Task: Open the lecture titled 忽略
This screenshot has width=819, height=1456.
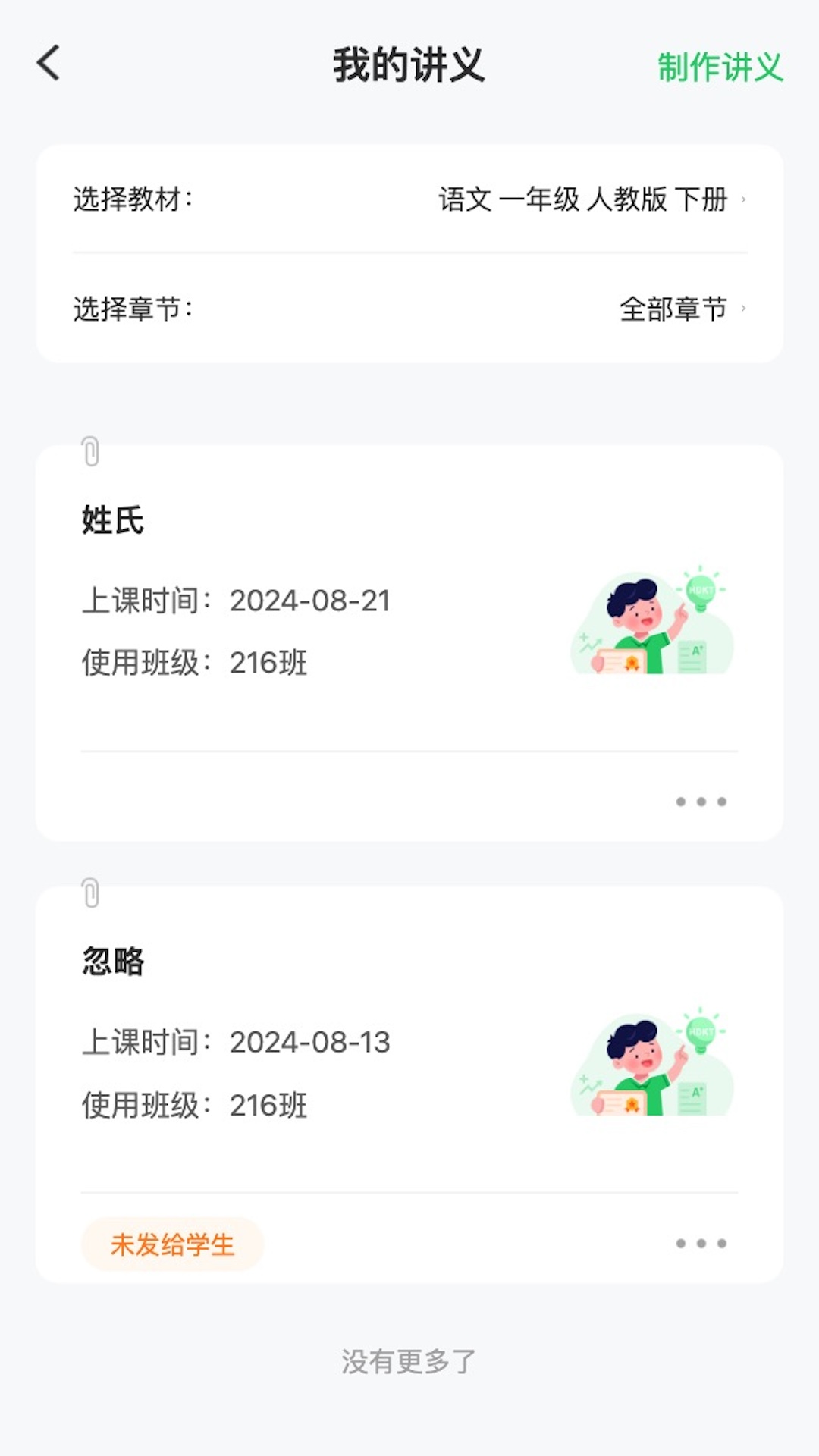Action: pyautogui.click(x=111, y=963)
